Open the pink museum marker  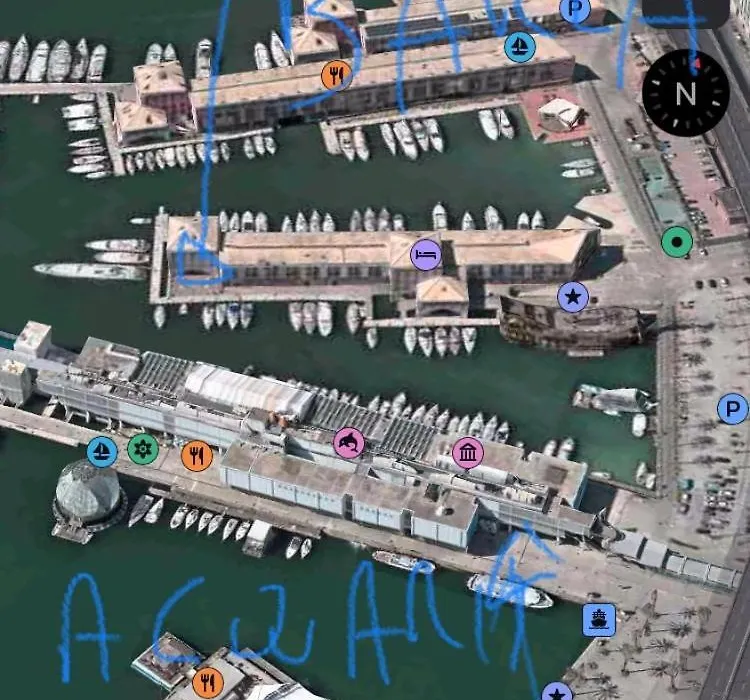(x=467, y=453)
